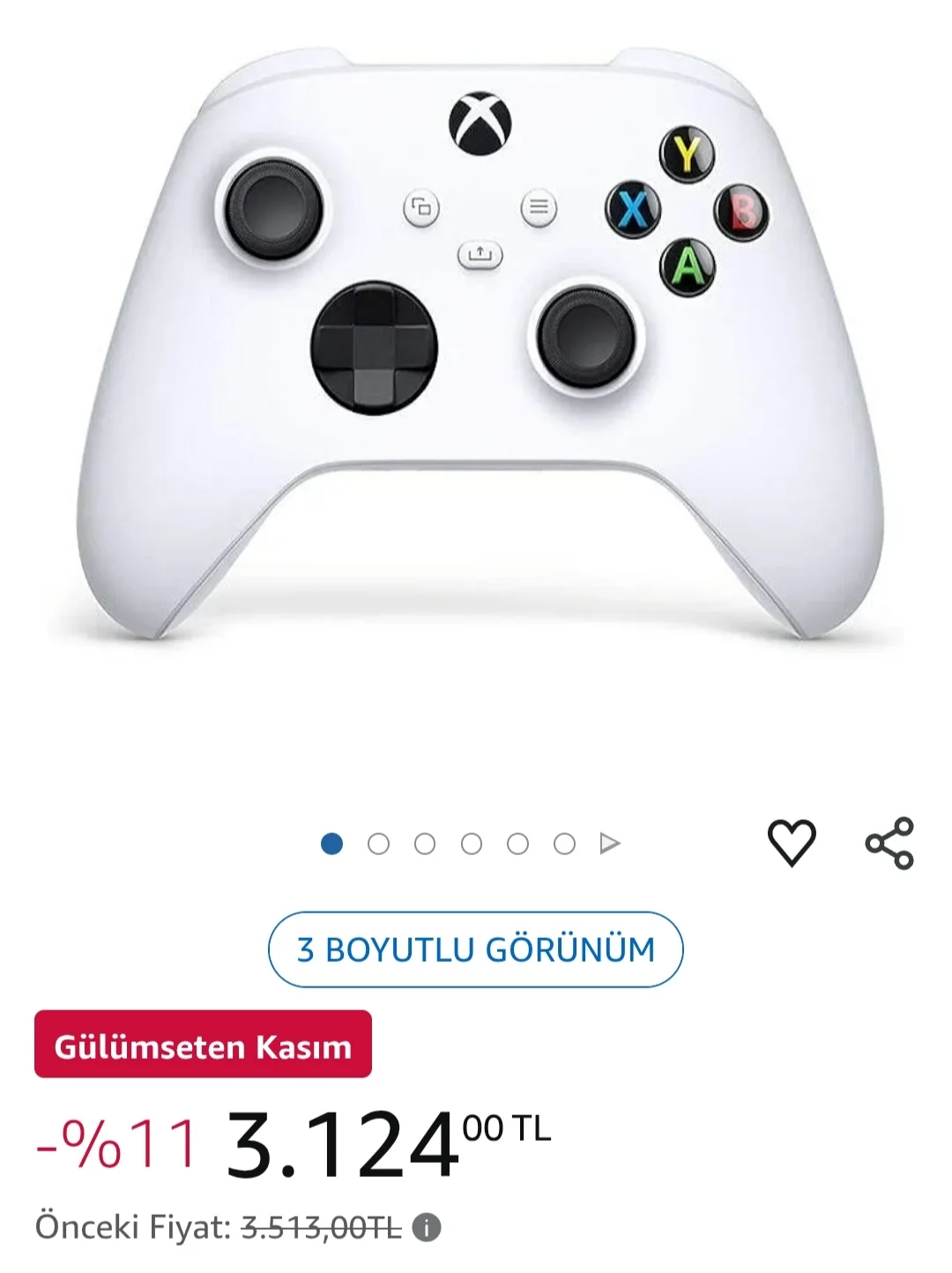Jump to second product image dot

click(x=378, y=845)
